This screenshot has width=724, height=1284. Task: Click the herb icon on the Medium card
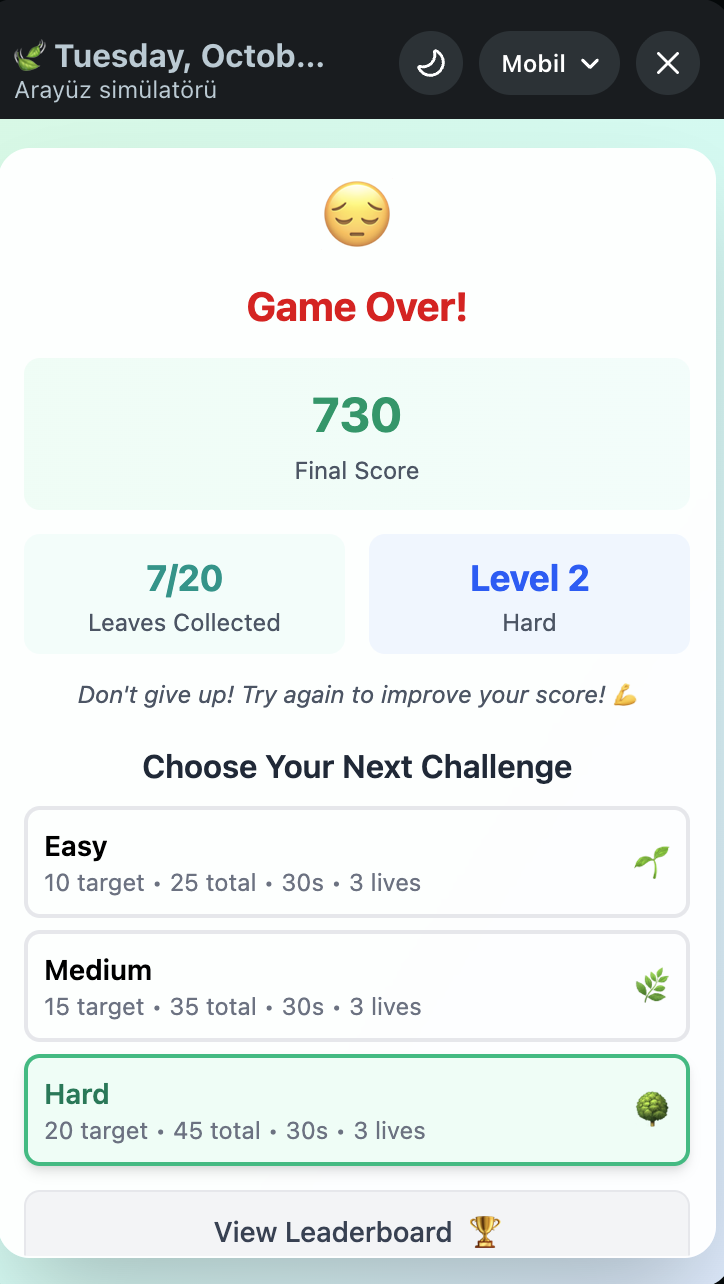coord(652,985)
